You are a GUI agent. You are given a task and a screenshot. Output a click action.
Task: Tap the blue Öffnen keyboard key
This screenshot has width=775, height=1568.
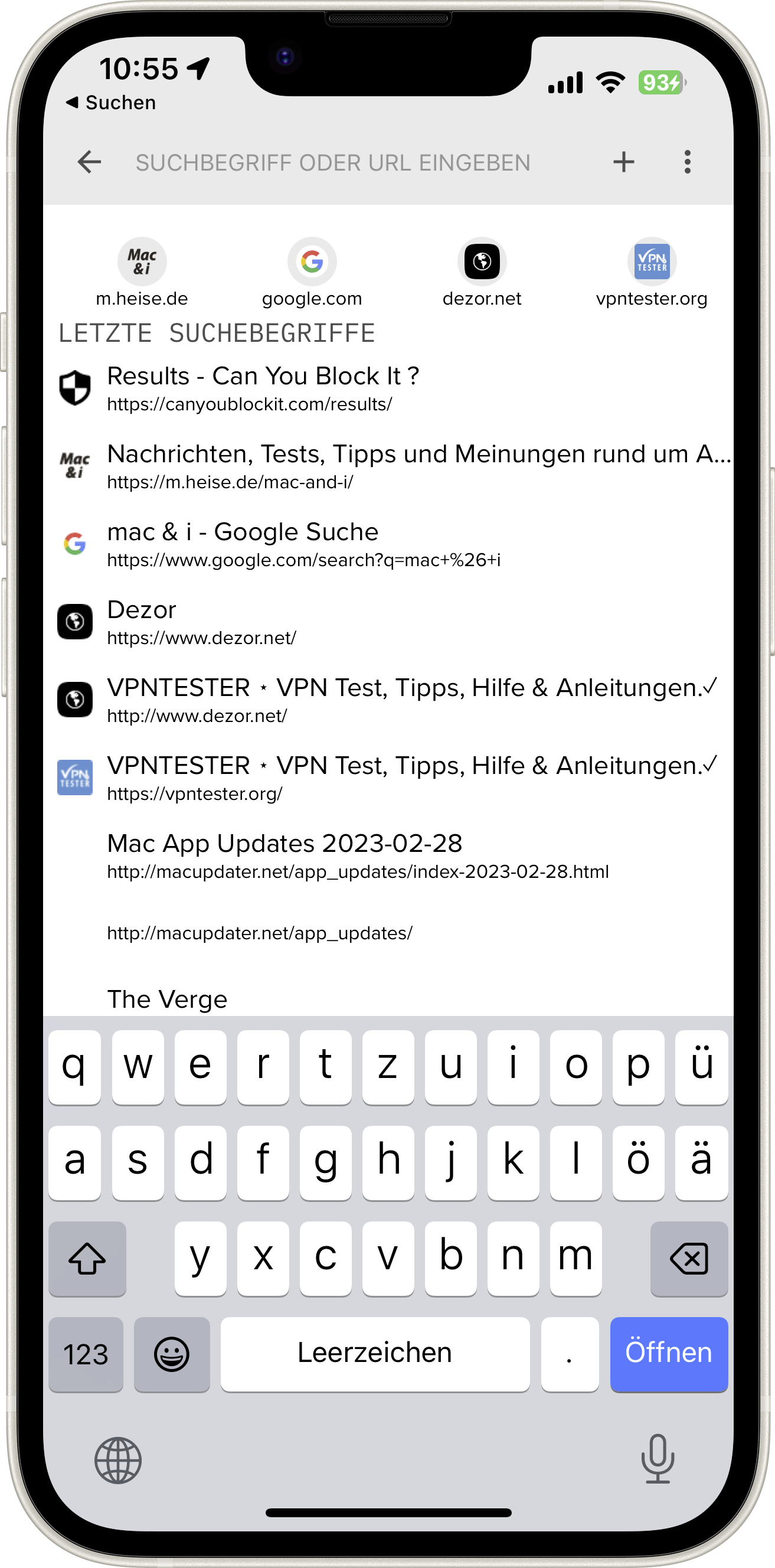(x=668, y=1353)
